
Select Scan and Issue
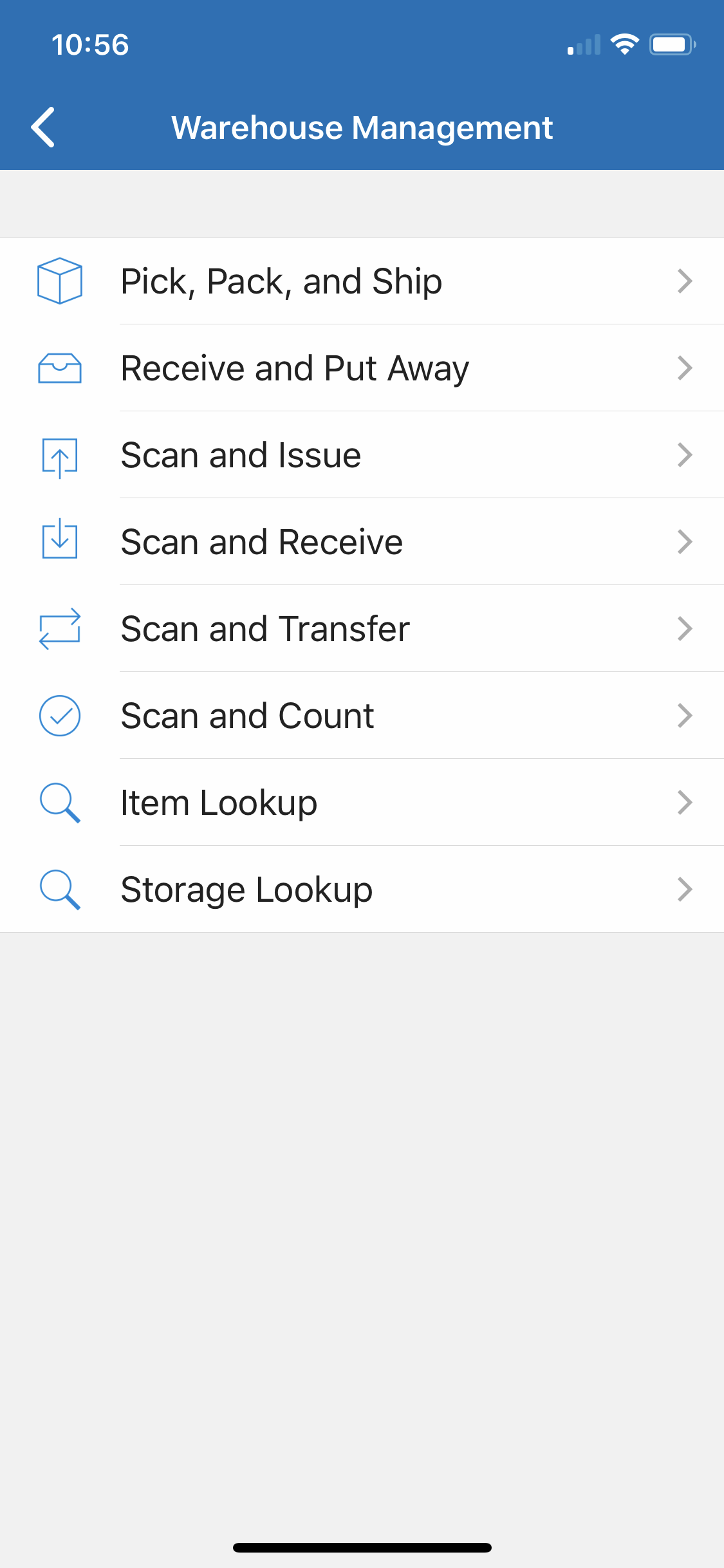tap(362, 455)
